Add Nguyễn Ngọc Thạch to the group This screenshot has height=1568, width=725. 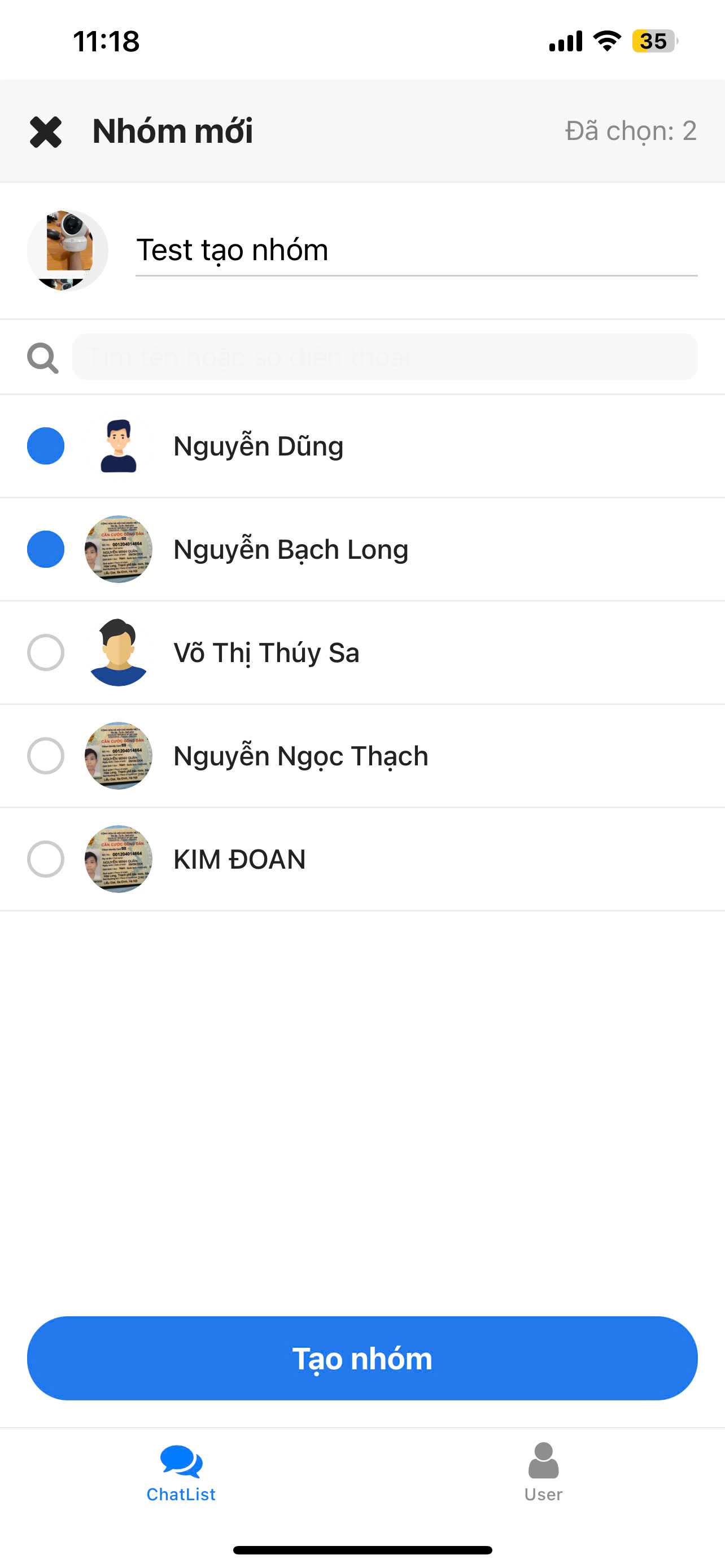tap(46, 756)
